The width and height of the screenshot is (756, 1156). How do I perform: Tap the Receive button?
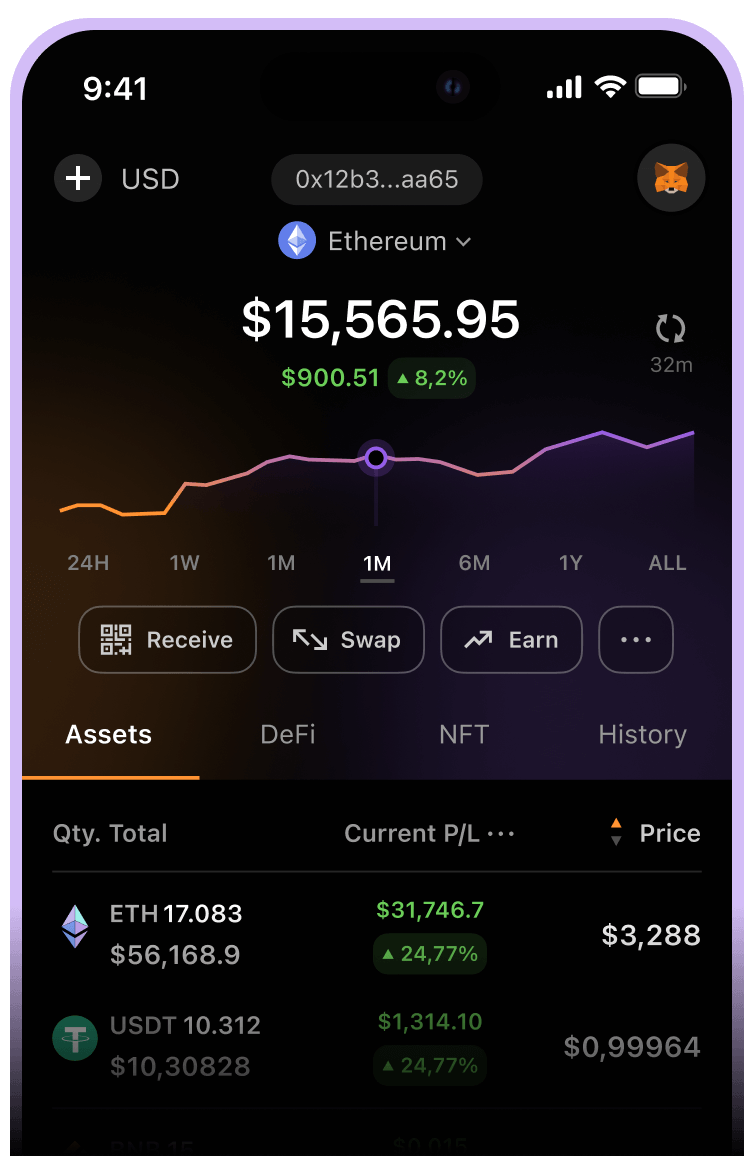167,640
